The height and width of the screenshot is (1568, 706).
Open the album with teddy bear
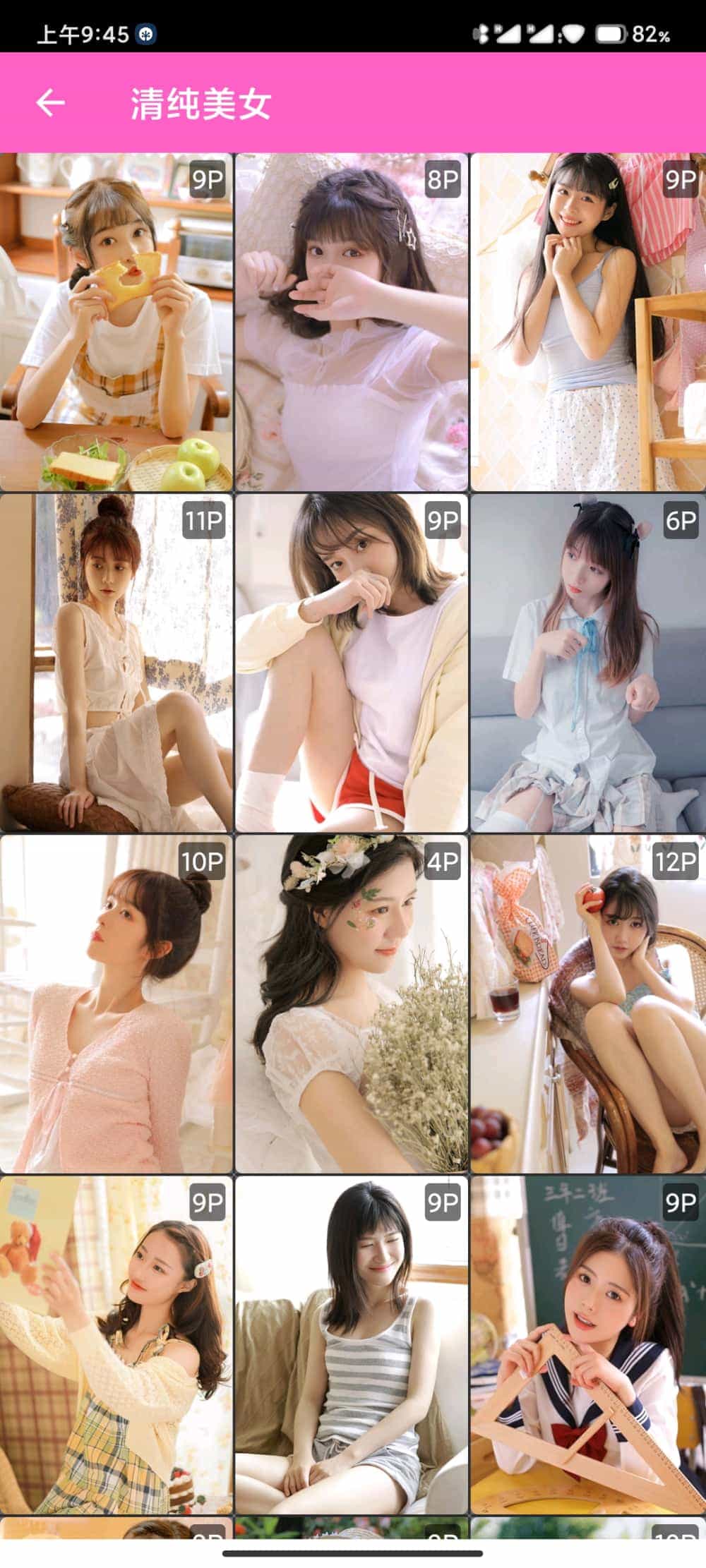(x=116, y=1344)
